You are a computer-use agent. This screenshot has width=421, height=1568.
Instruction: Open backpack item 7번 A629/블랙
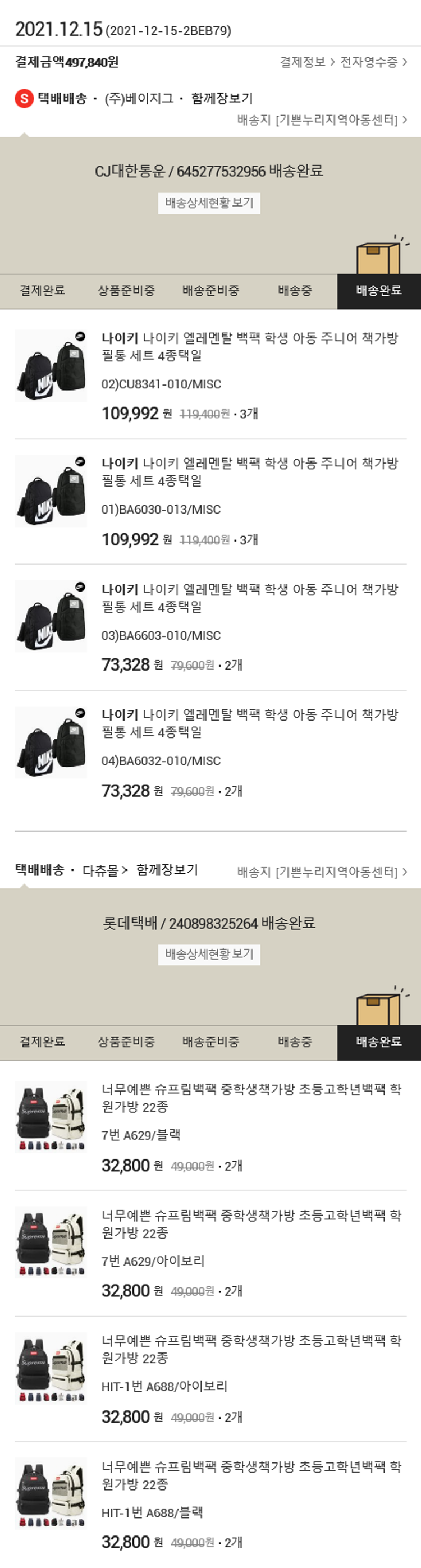[x=251, y=1098]
